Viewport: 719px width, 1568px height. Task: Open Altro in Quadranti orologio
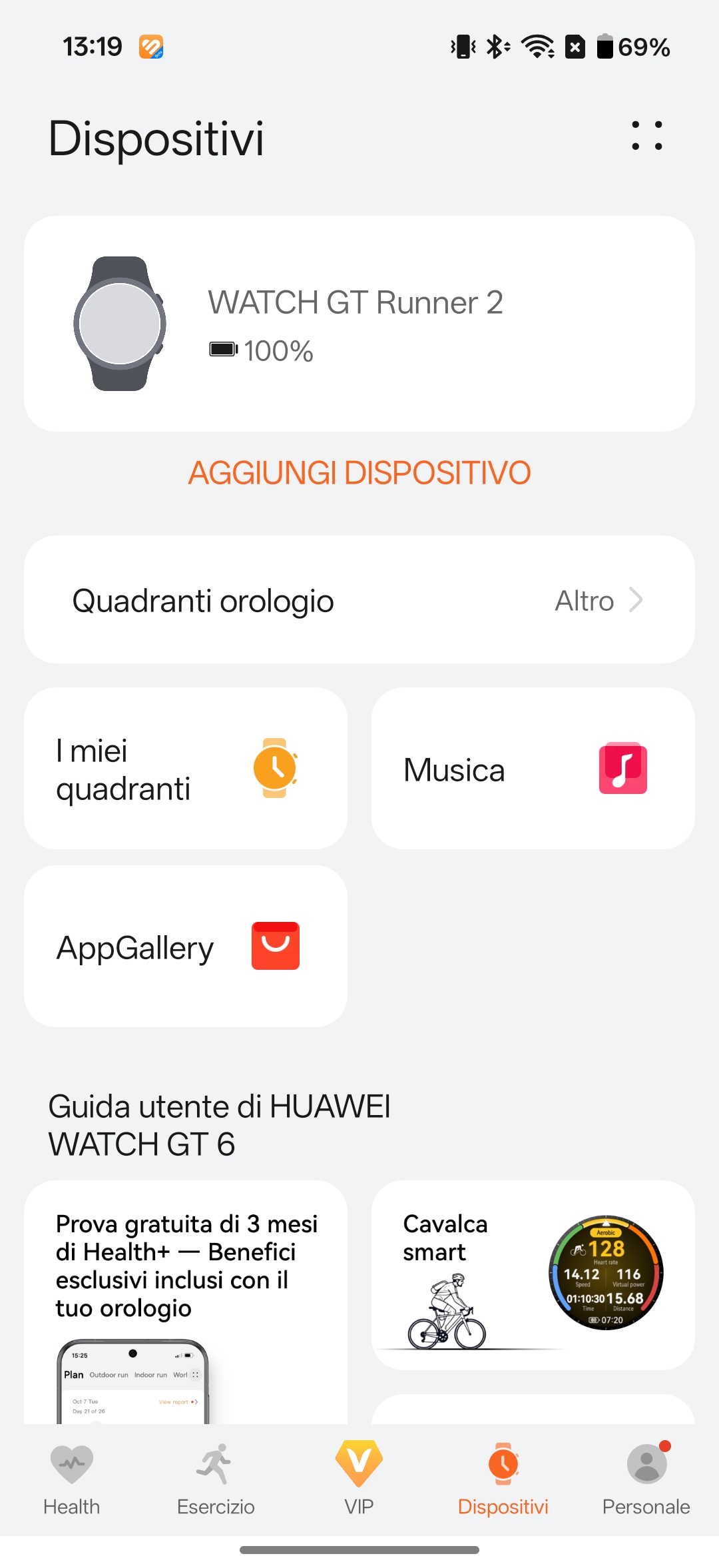598,601
